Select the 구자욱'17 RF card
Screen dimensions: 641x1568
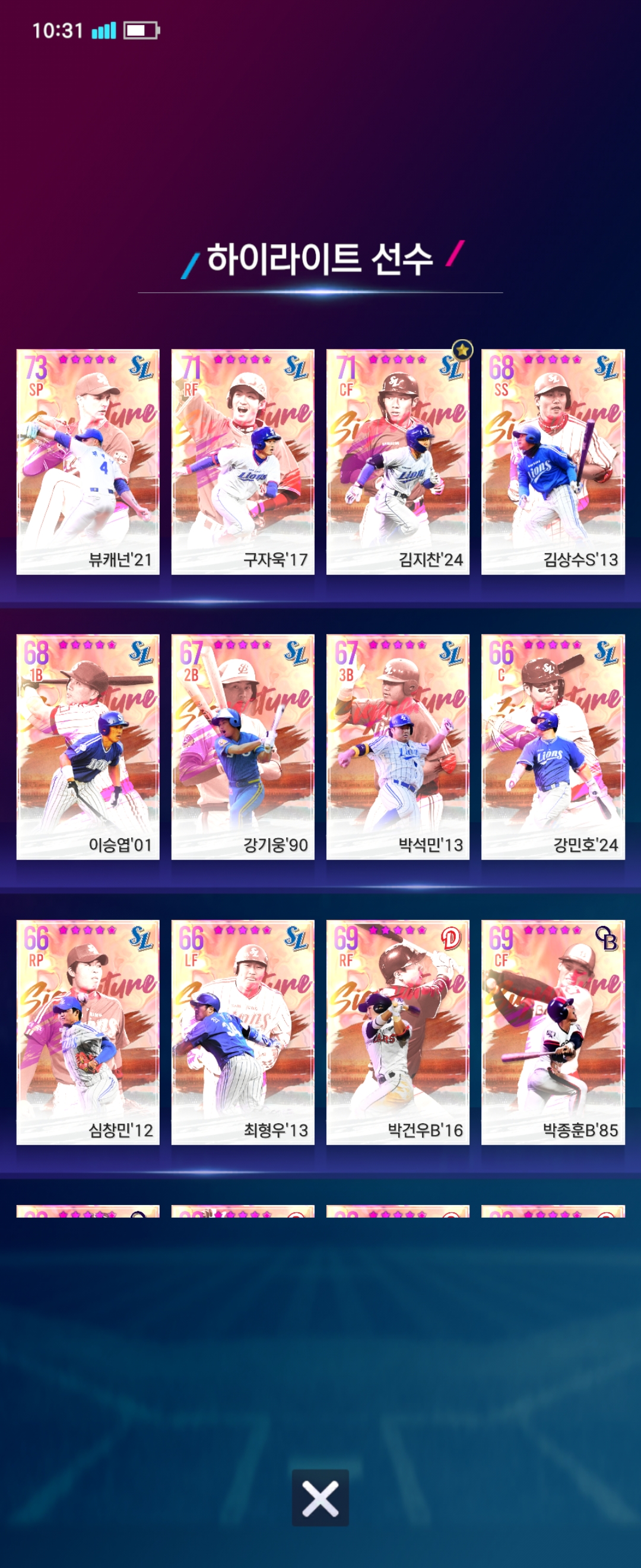click(x=243, y=461)
